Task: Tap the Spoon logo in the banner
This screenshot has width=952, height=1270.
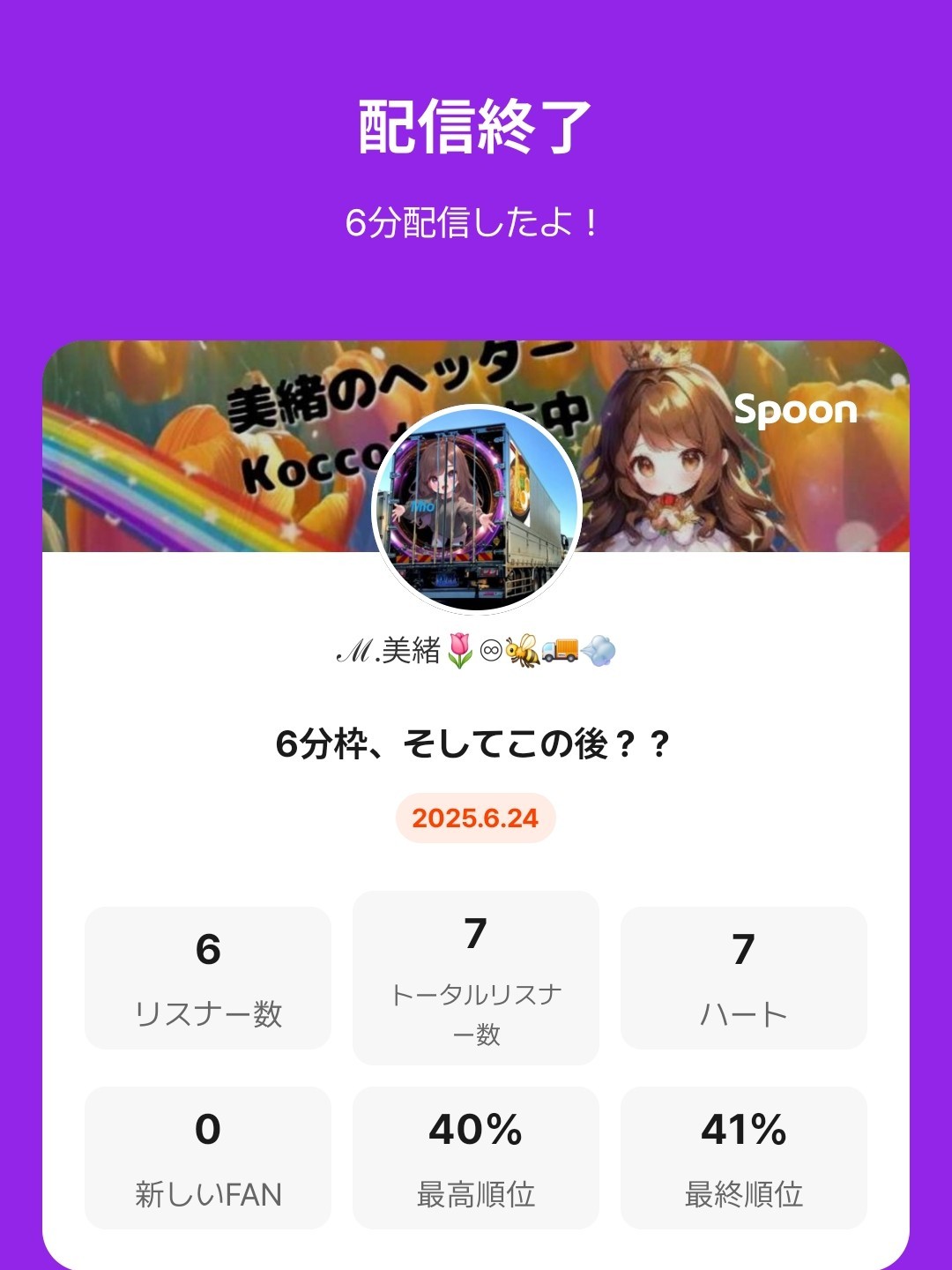Action: coord(796,411)
